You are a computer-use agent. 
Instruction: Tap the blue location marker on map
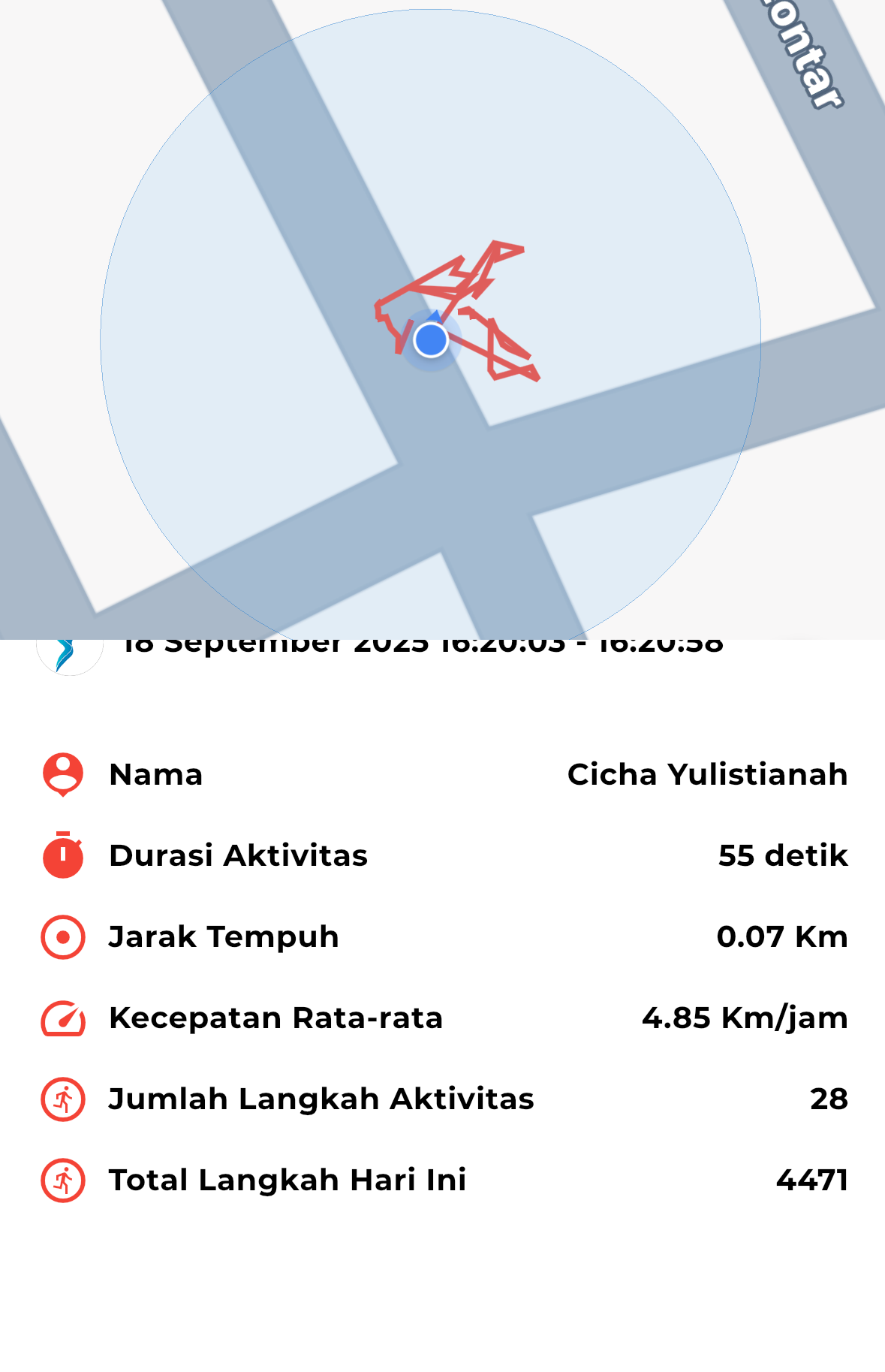[x=431, y=340]
